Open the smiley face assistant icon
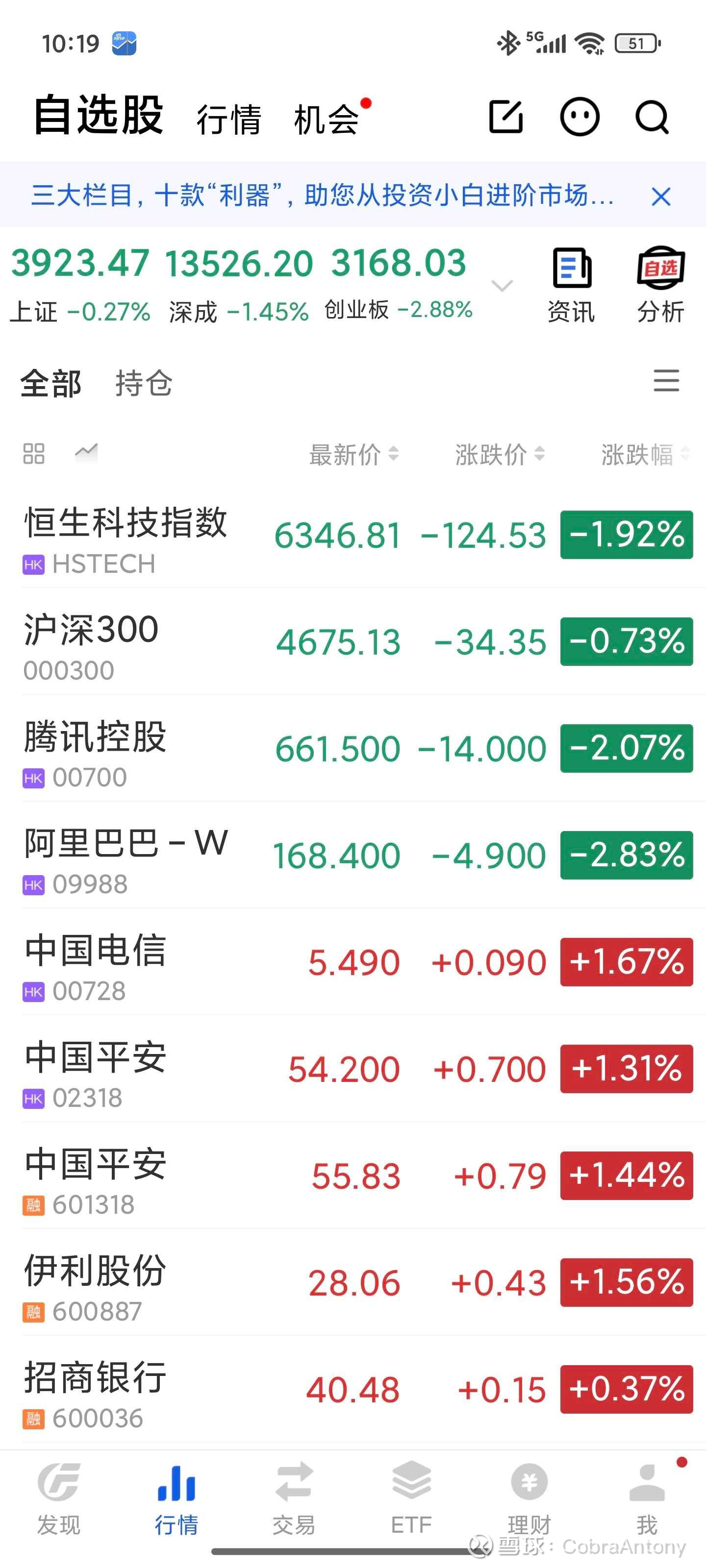This screenshot has width=706, height=1568. point(580,116)
